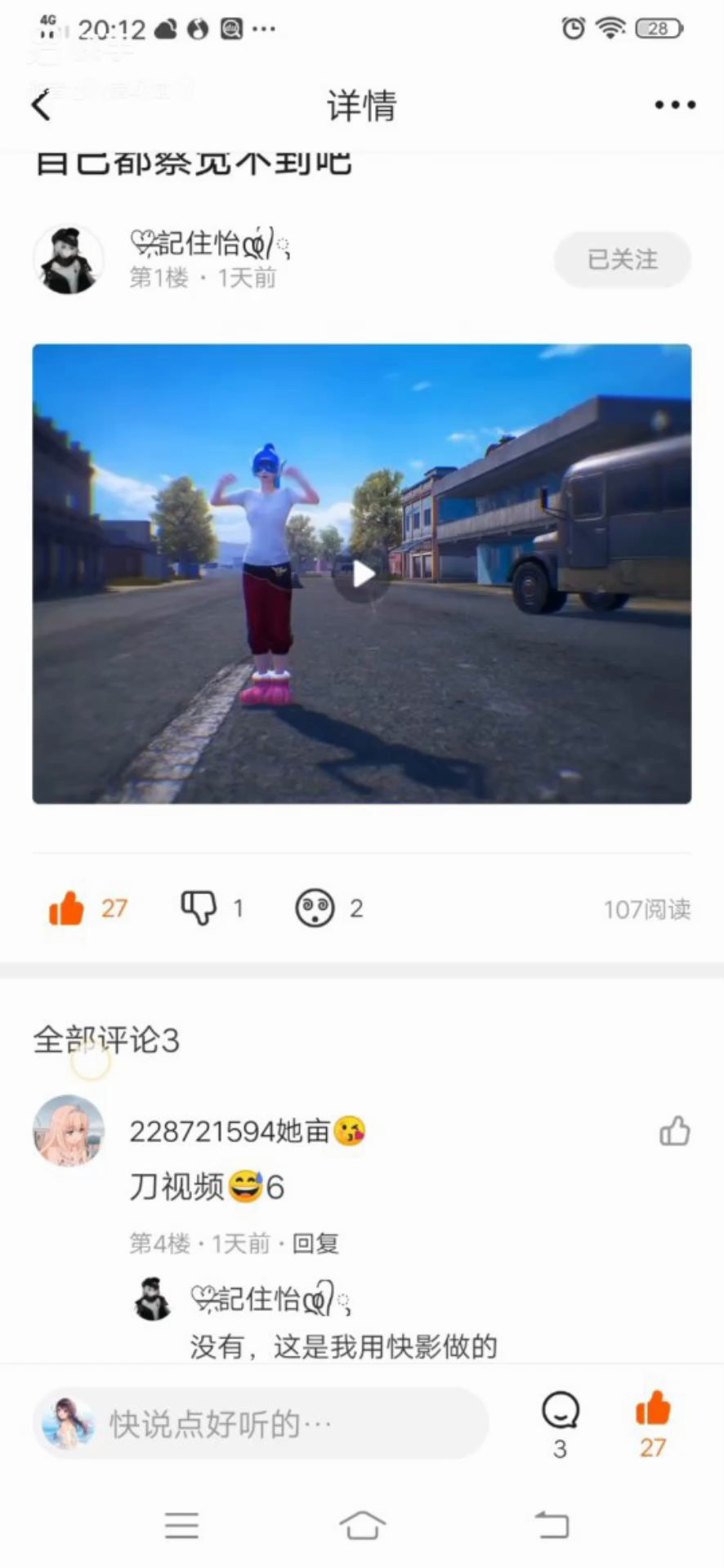Open the system recent apps menu
Screen dimensions: 724x1568
[x=181, y=1526]
